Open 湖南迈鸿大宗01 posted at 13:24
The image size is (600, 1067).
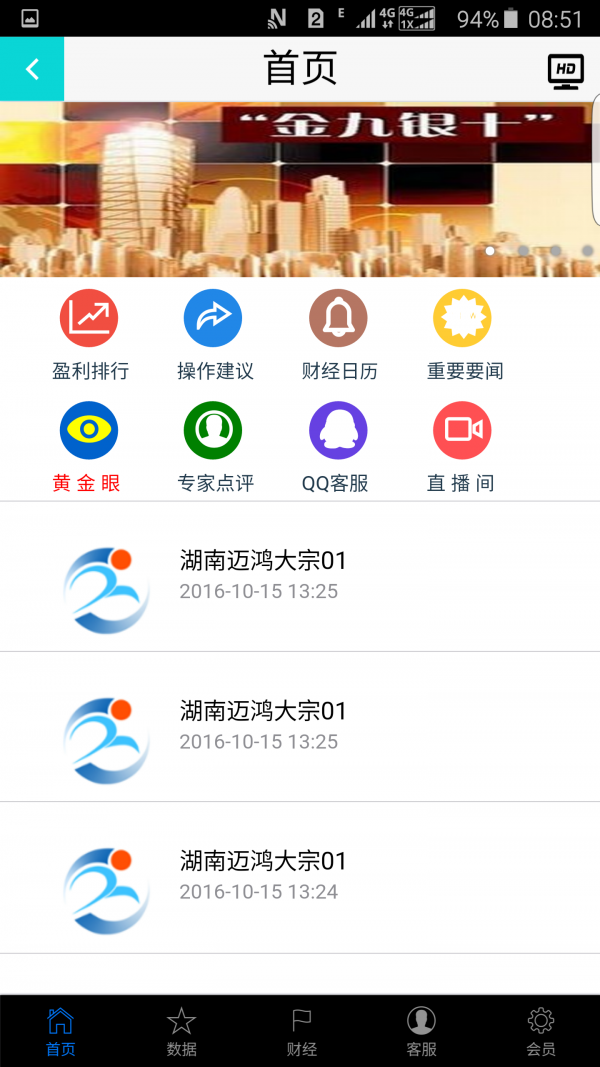[300, 877]
